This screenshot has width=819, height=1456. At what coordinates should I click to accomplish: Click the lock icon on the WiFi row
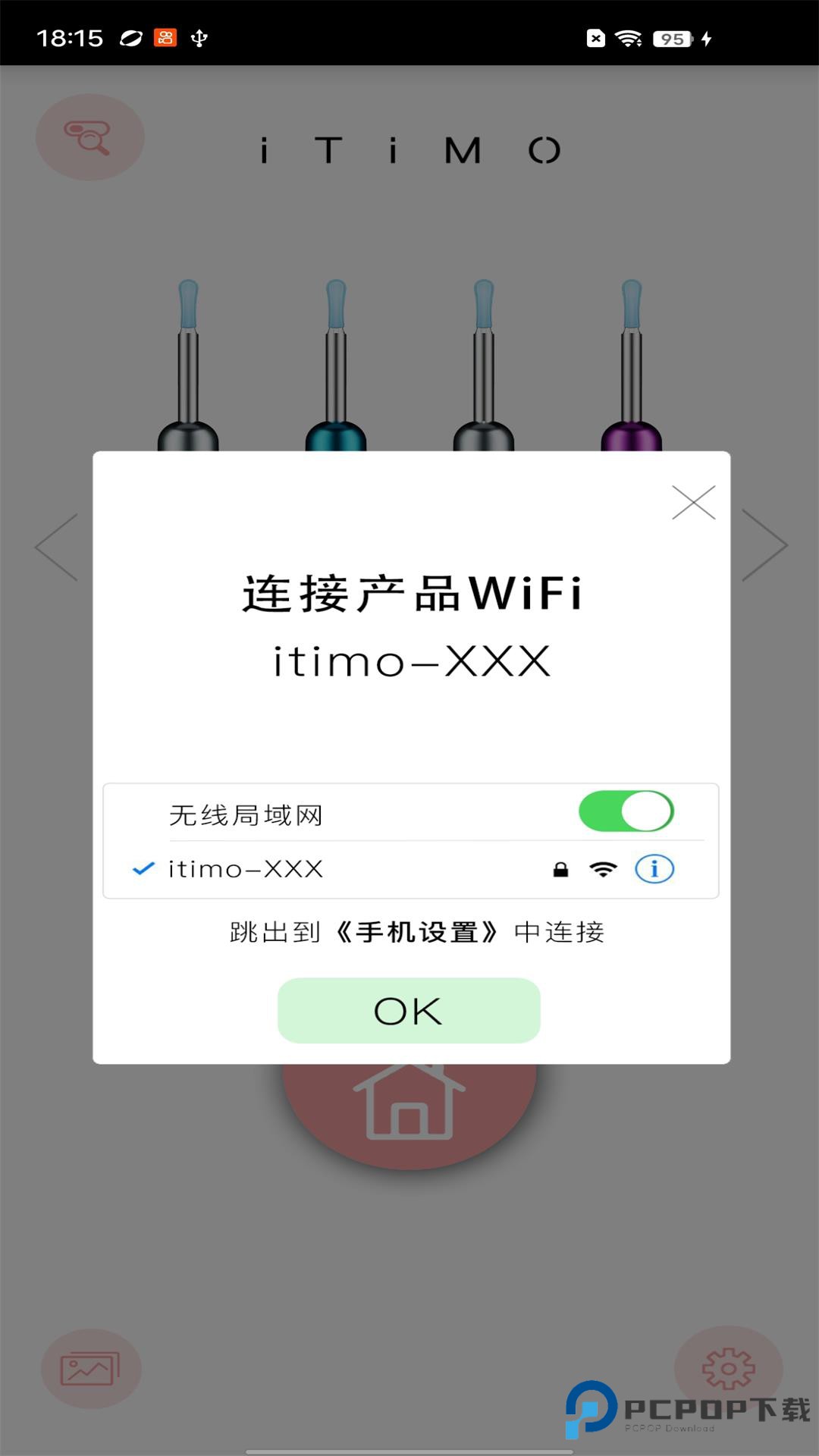[x=562, y=869]
